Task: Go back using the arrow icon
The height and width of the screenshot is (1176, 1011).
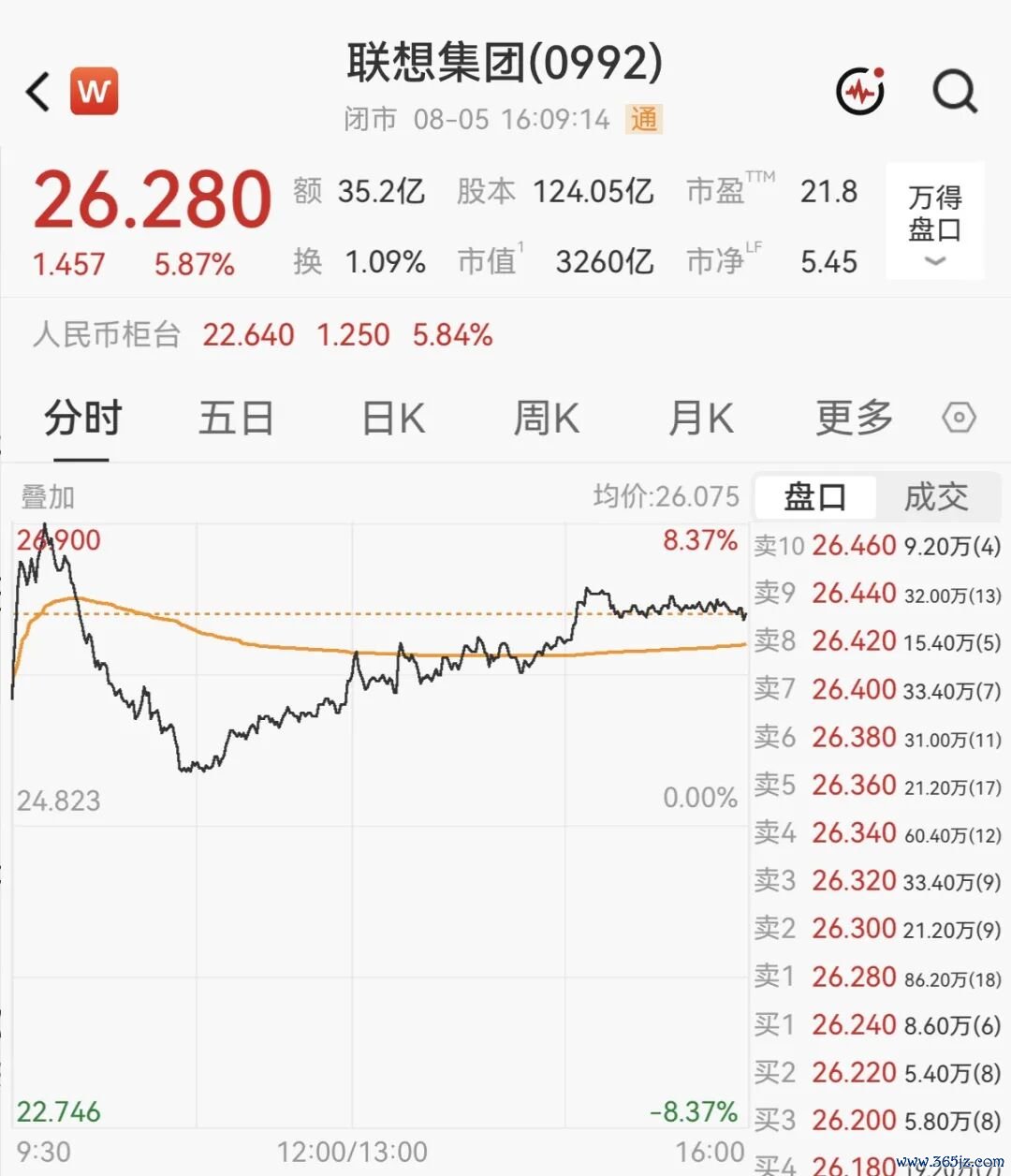Action: coord(37,92)
